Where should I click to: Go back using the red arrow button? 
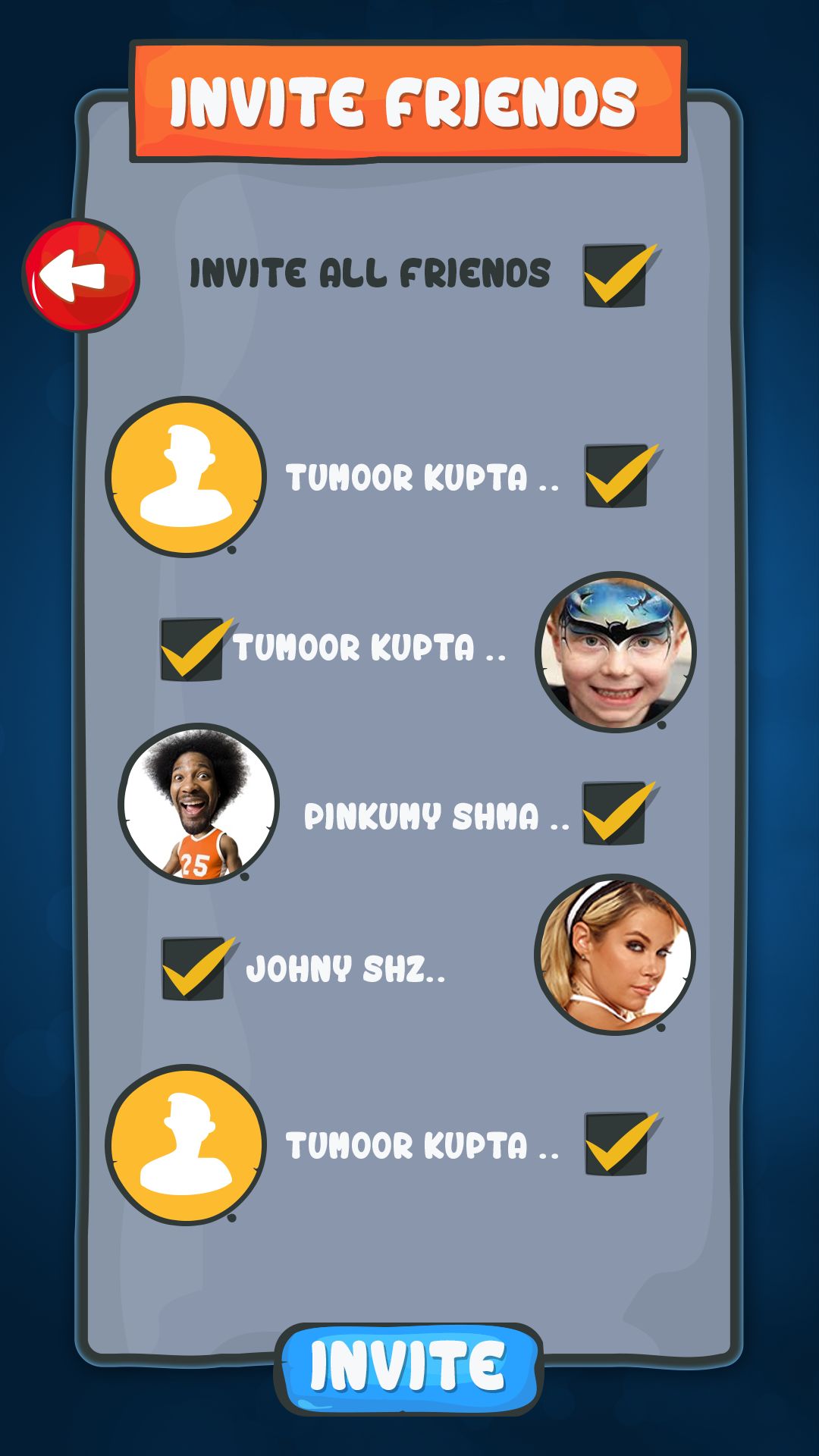(80, 275)
